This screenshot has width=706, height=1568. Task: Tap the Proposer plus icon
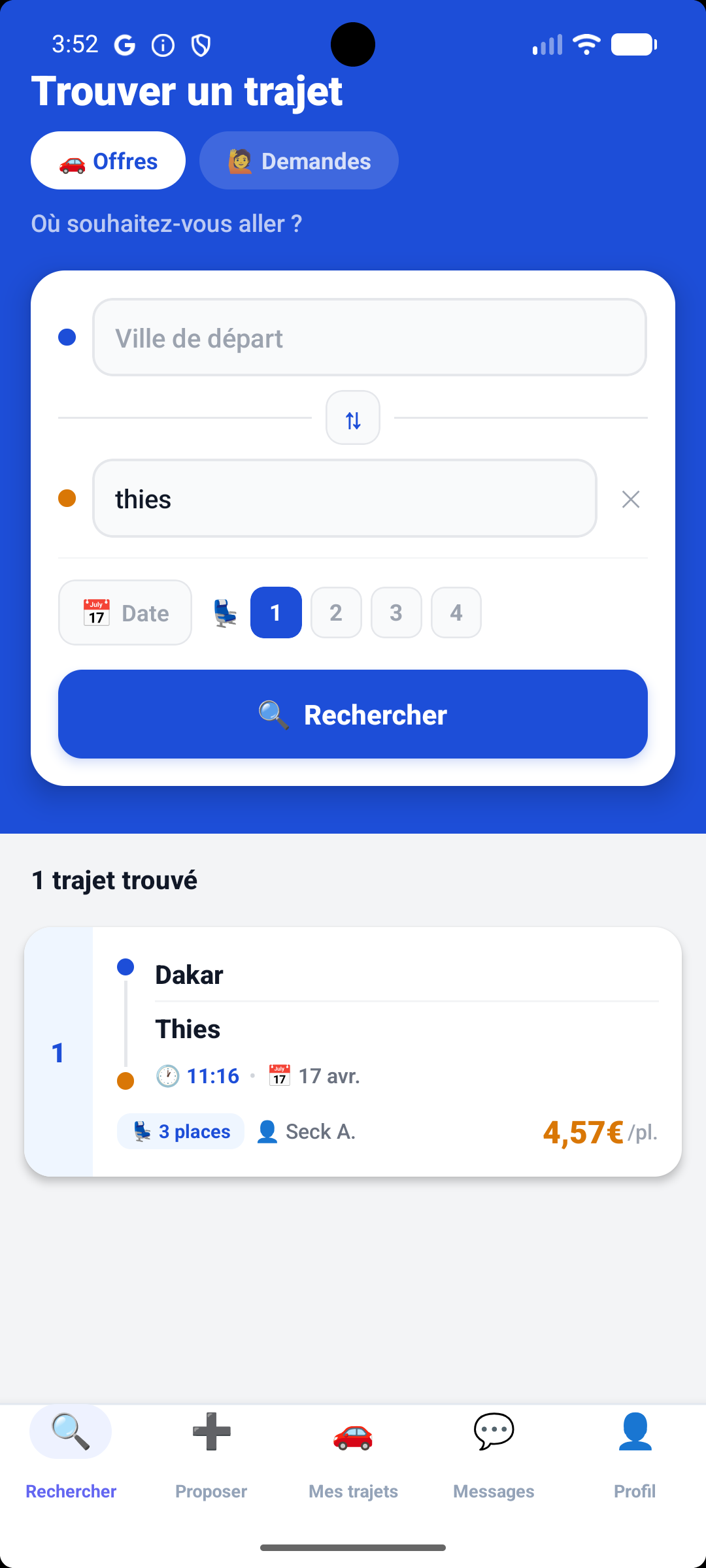click(x=210, y=1431)
